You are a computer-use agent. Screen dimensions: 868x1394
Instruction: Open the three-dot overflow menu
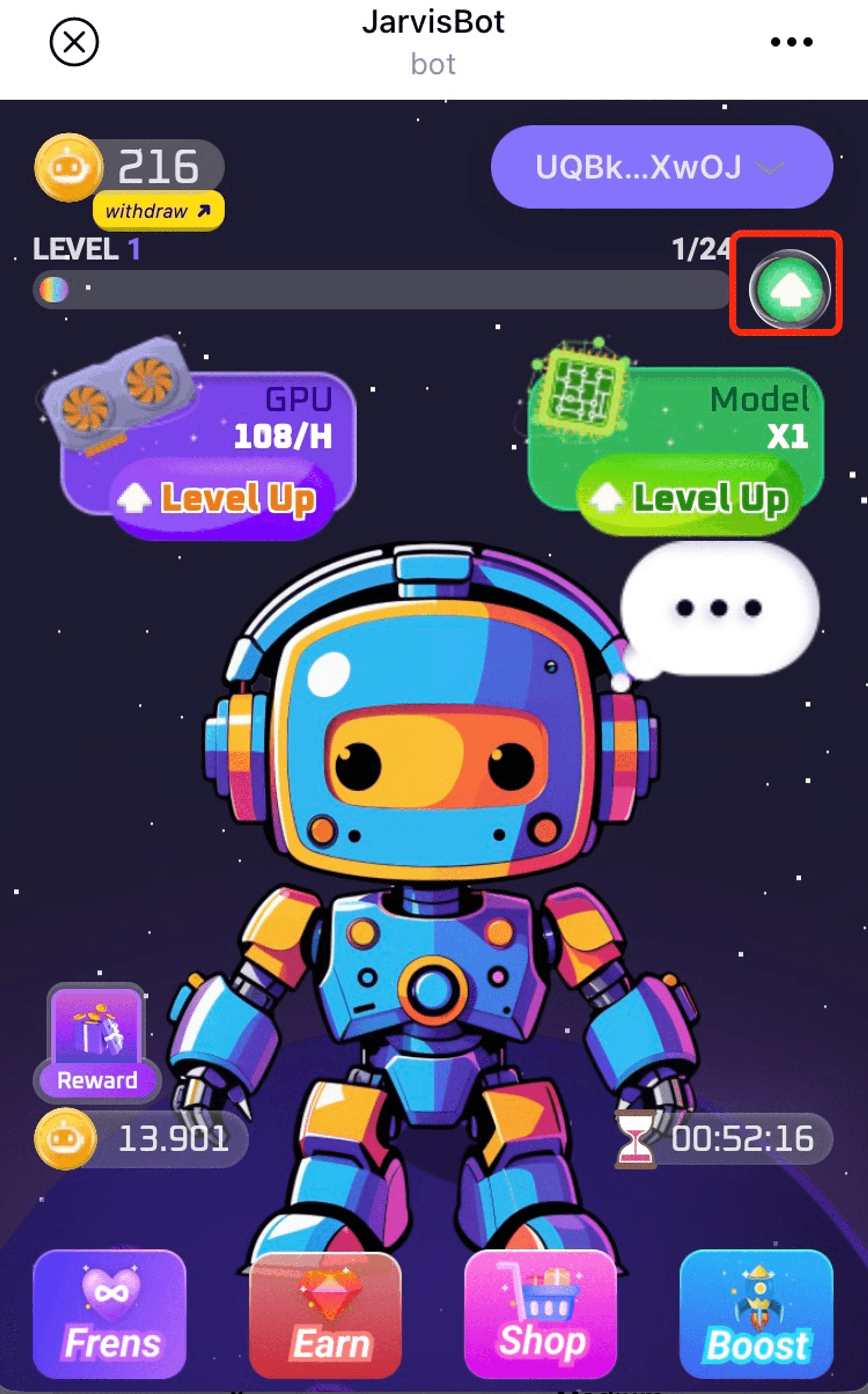[x=791, y=42]
